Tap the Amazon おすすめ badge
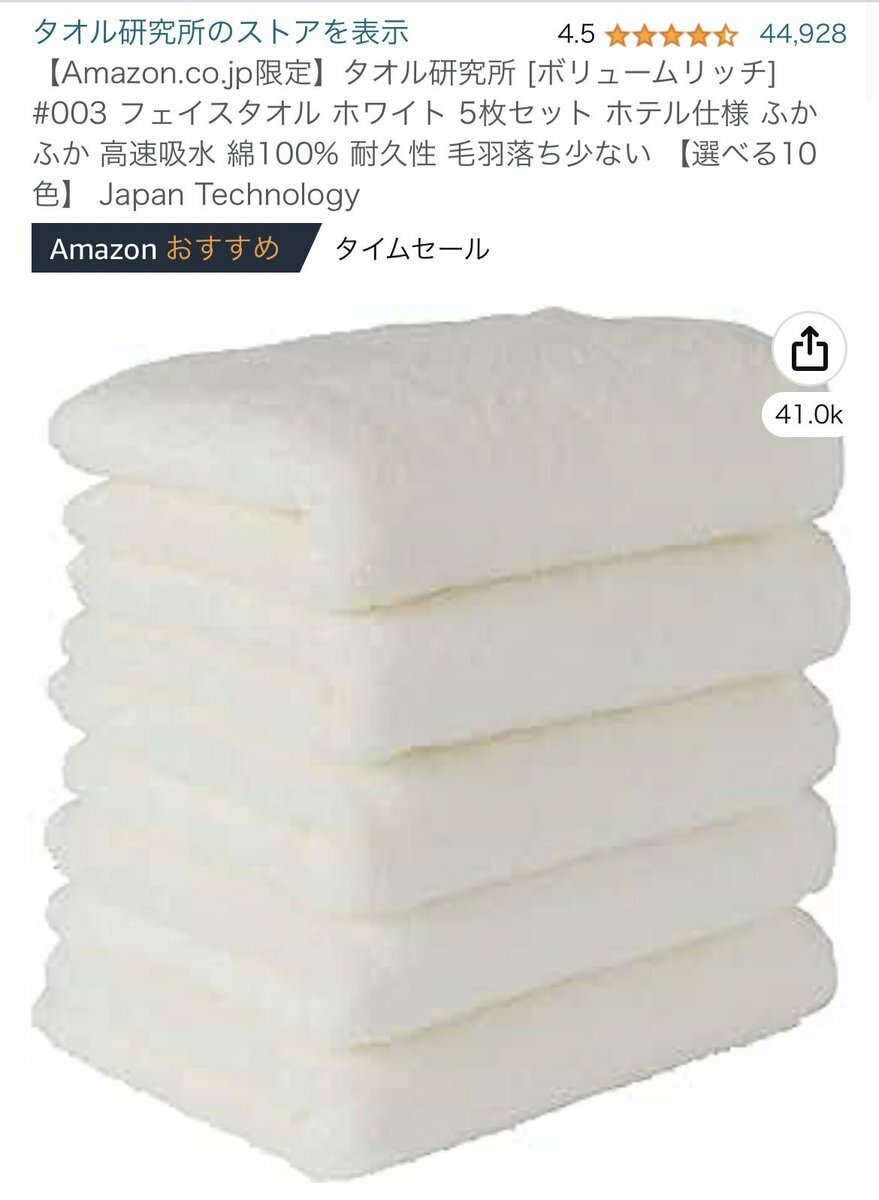 tap(165, 249)
